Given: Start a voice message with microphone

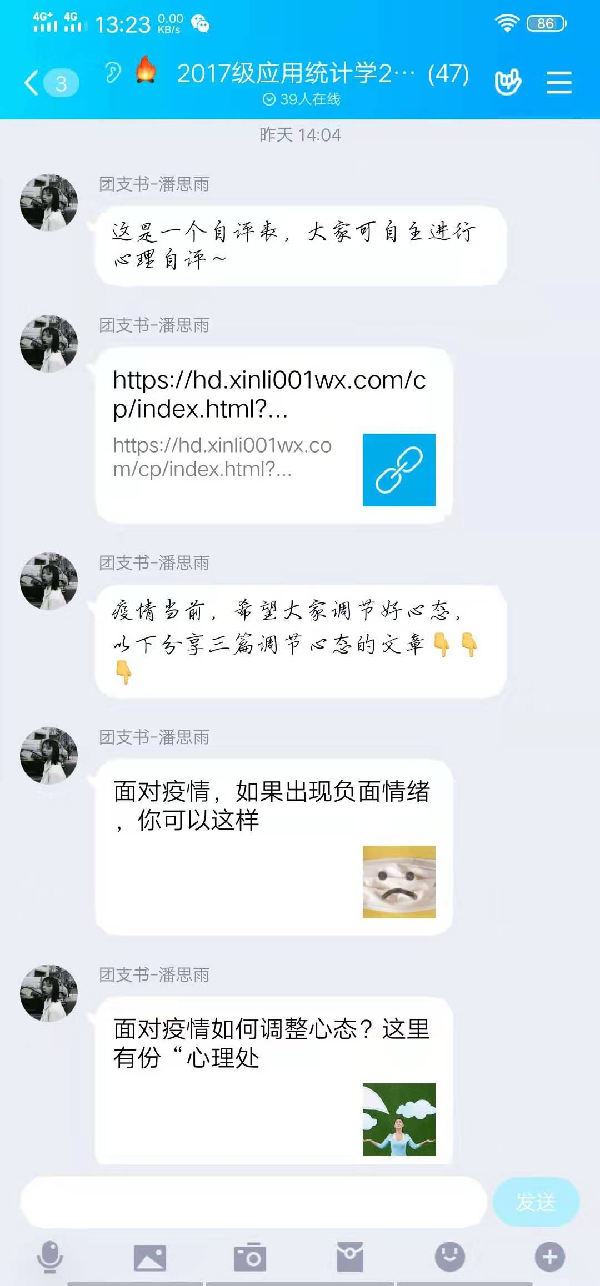Looking at the screenshot, I should pyautogui.click(x=49, y=1257).
